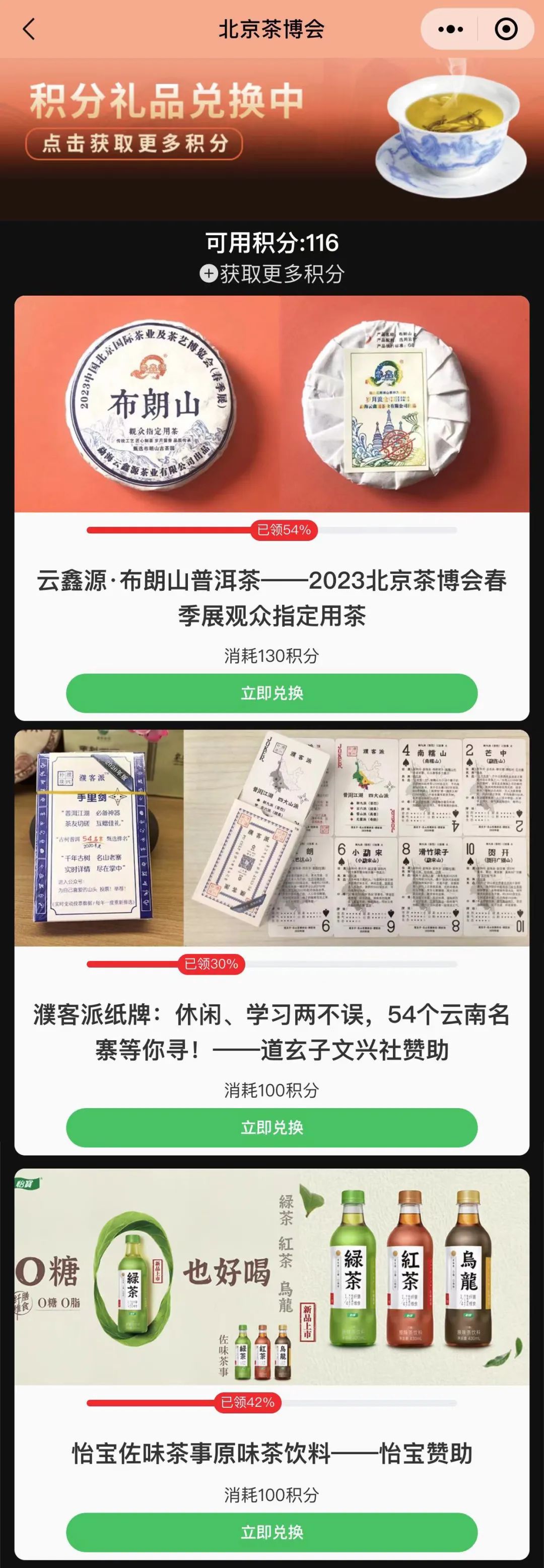
Task: Open 获取更多积分 link under the points balance
Action: (x=280, y=275)
